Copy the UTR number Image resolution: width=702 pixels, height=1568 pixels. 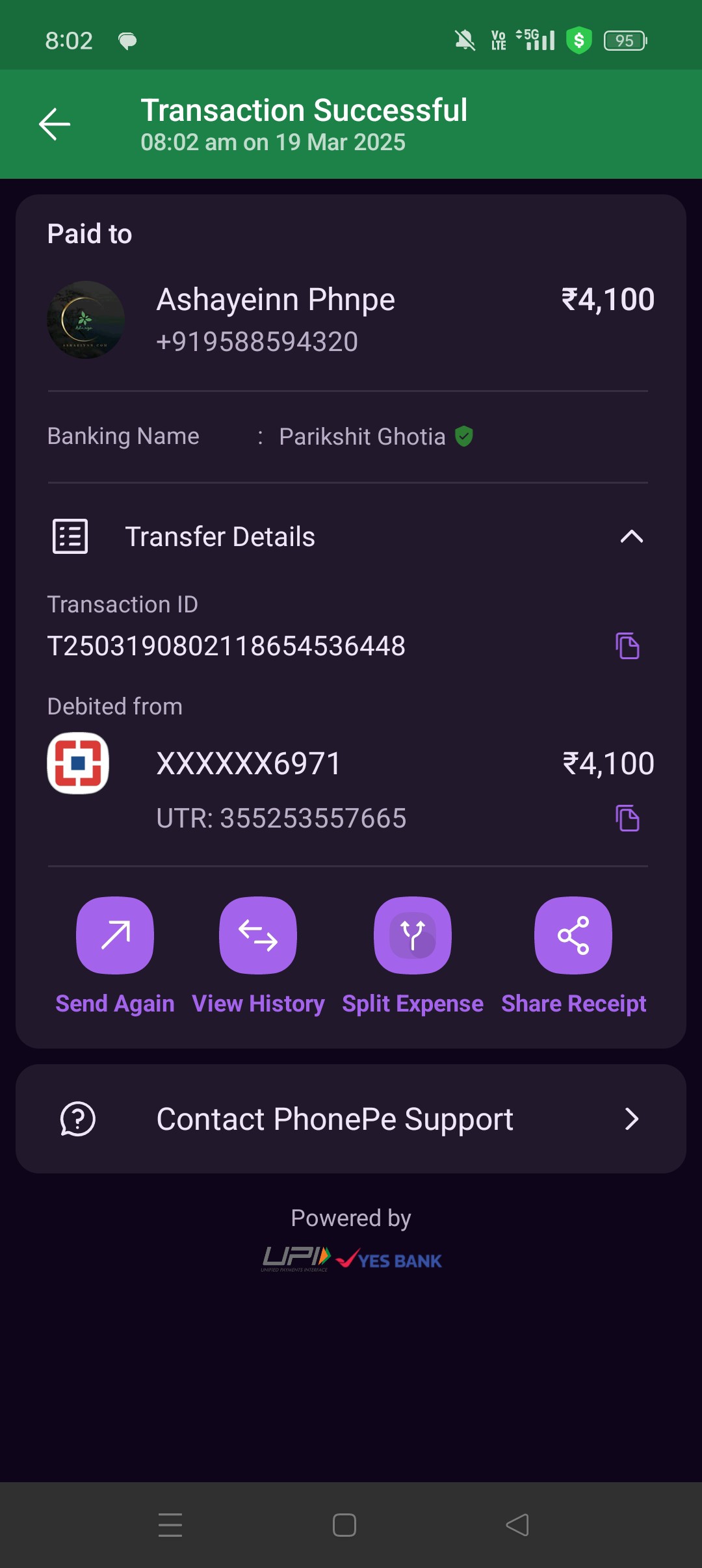coord(627,818)
